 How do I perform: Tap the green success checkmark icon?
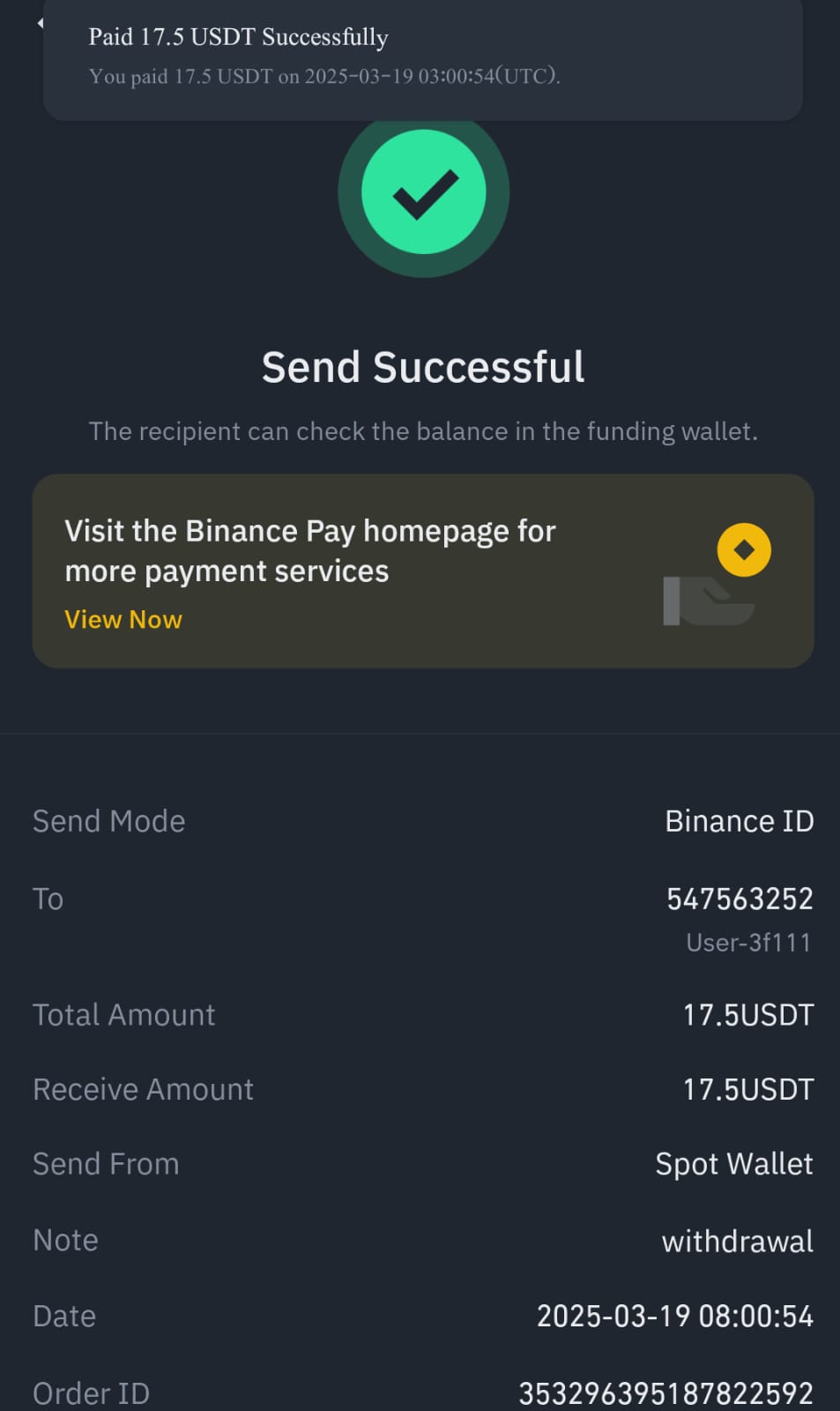point(423,192)
